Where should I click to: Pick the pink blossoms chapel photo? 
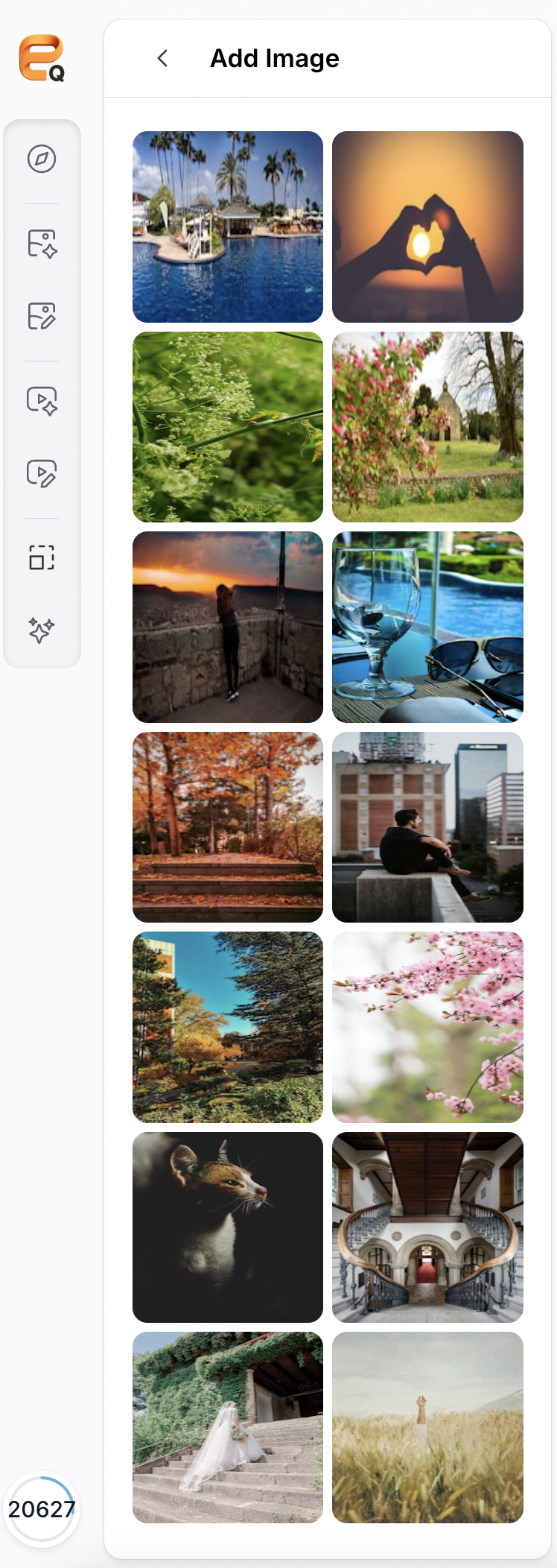coord(427,426)
